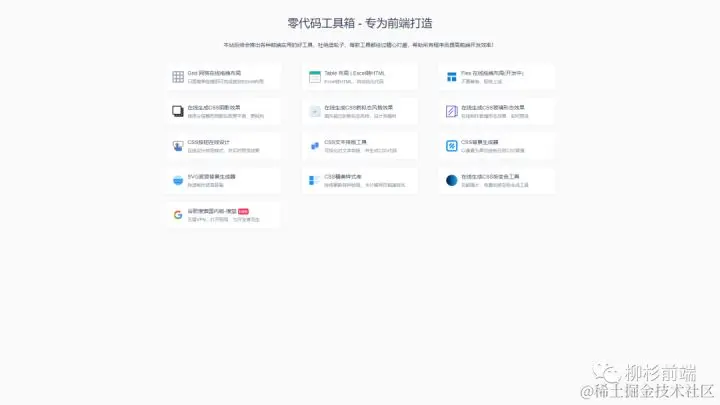720x405 pixels.
Task: Open the CSS button online design card
Action: coord(223,146)
